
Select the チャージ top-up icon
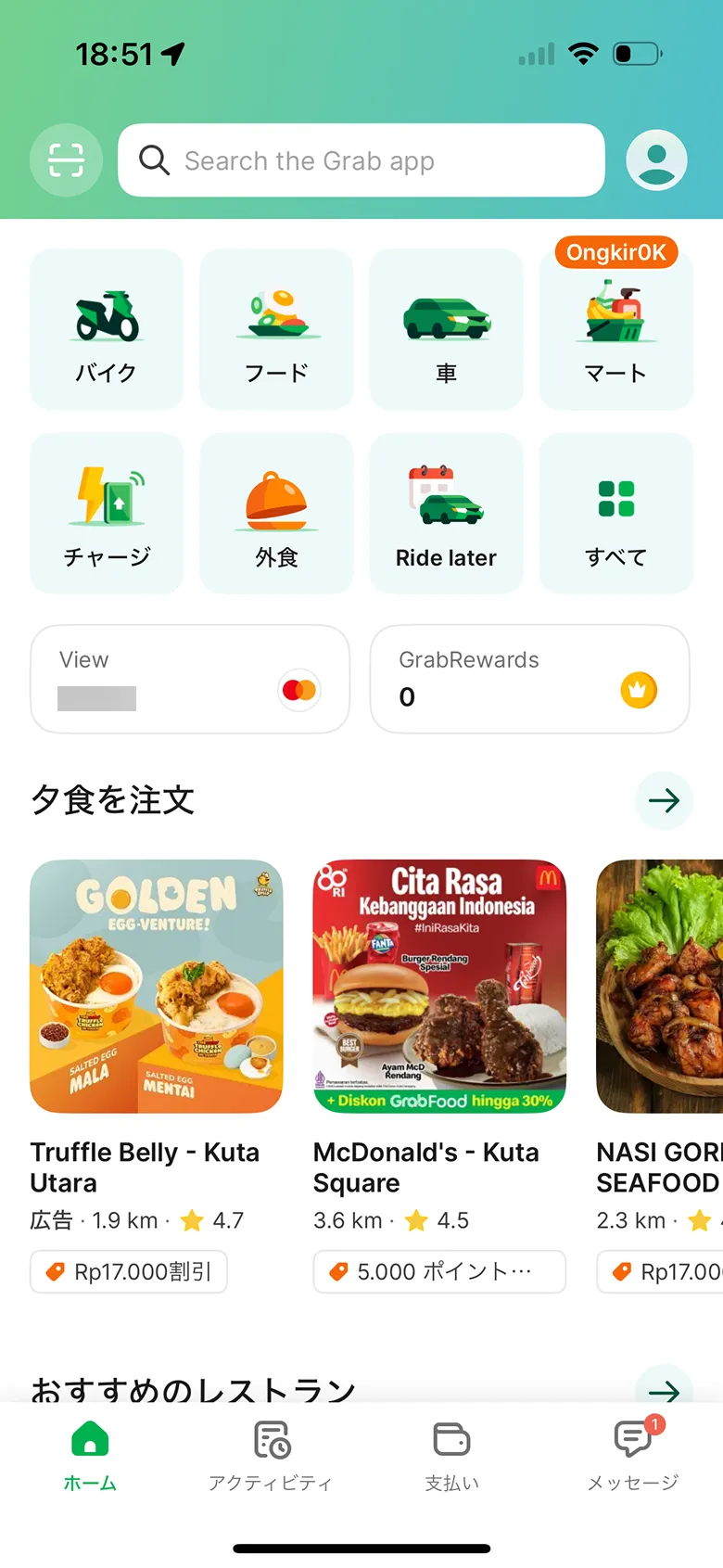[106, 513]
